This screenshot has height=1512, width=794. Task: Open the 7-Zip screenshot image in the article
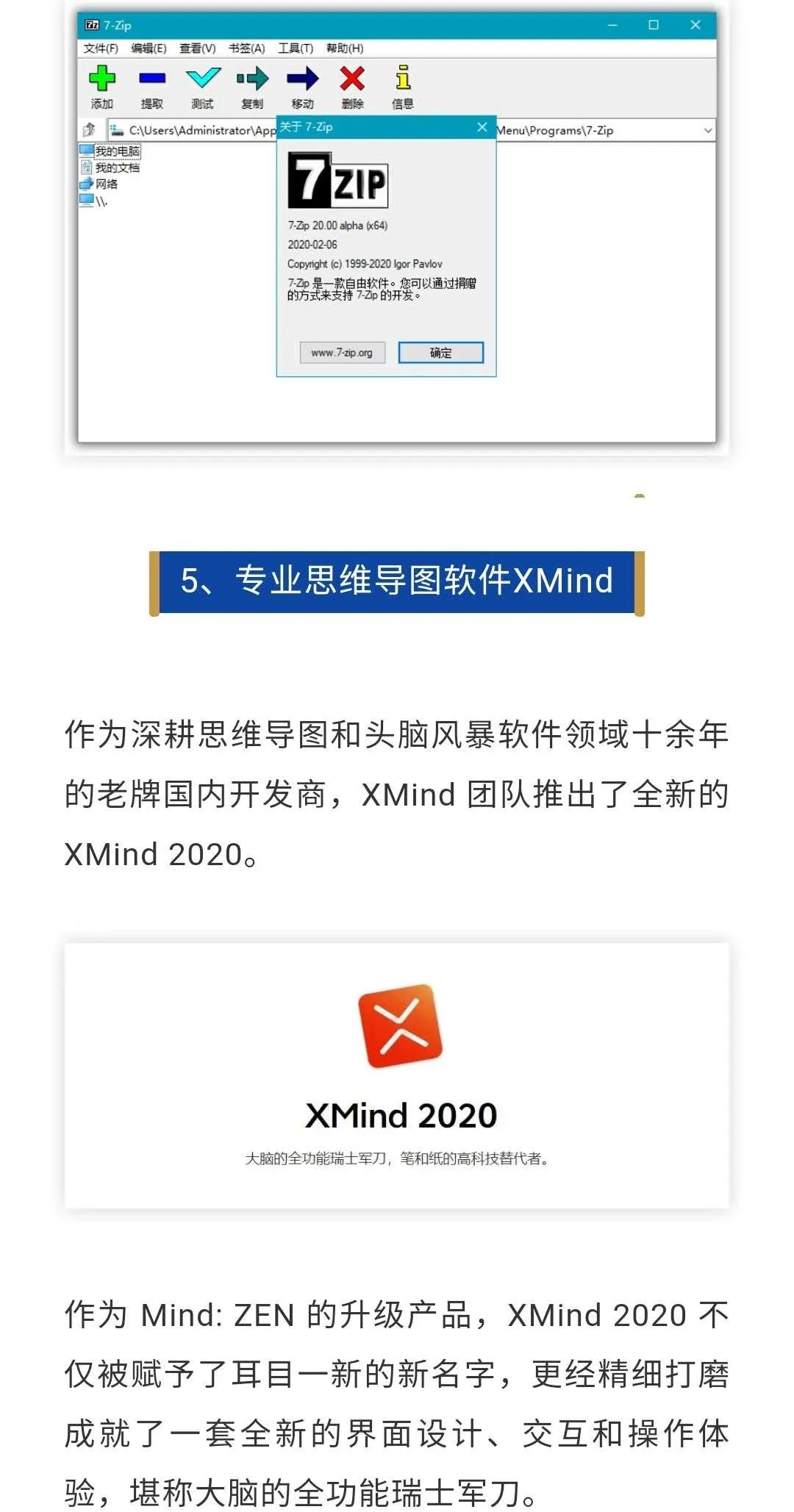[x=397, y=227]
